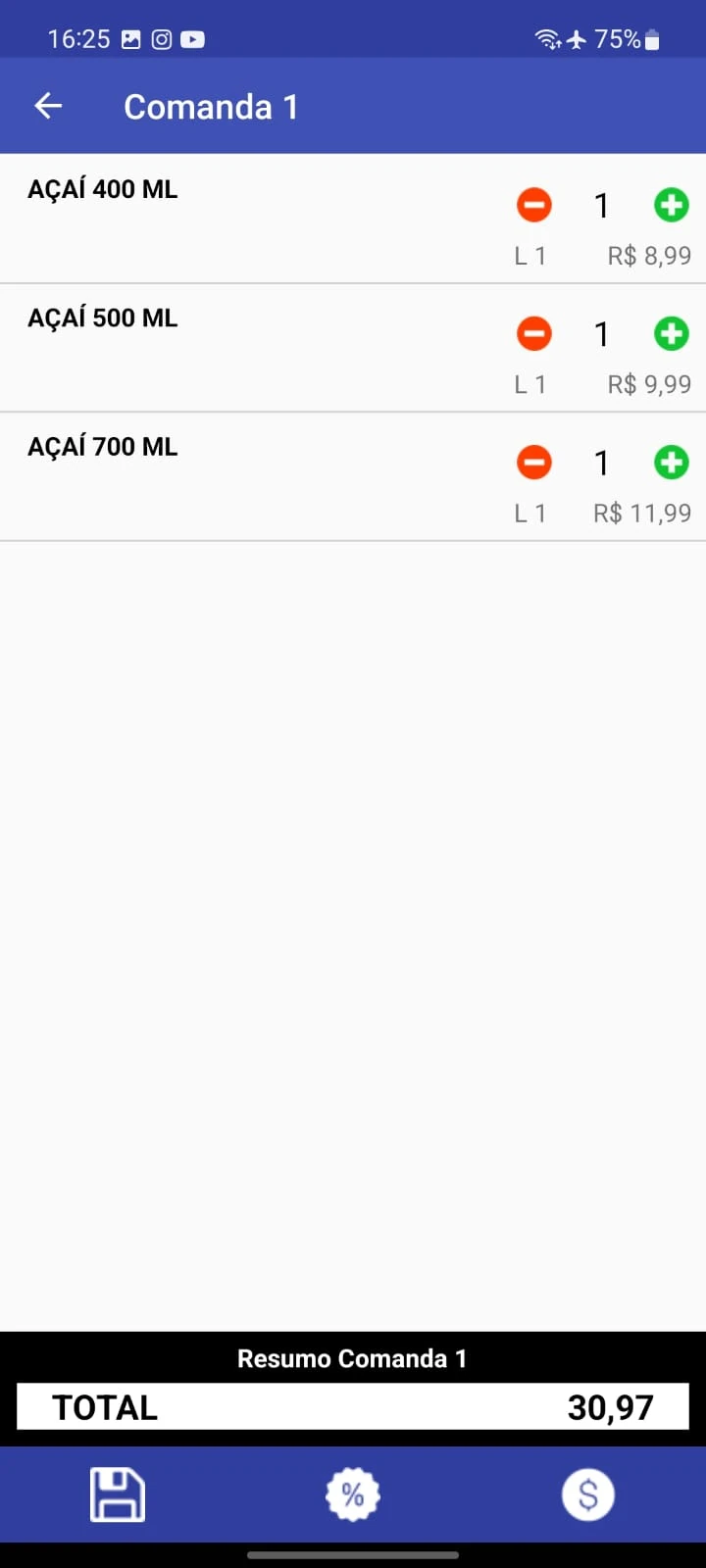Open the AÇAÍ 400 ML item row

pos(353,219)
